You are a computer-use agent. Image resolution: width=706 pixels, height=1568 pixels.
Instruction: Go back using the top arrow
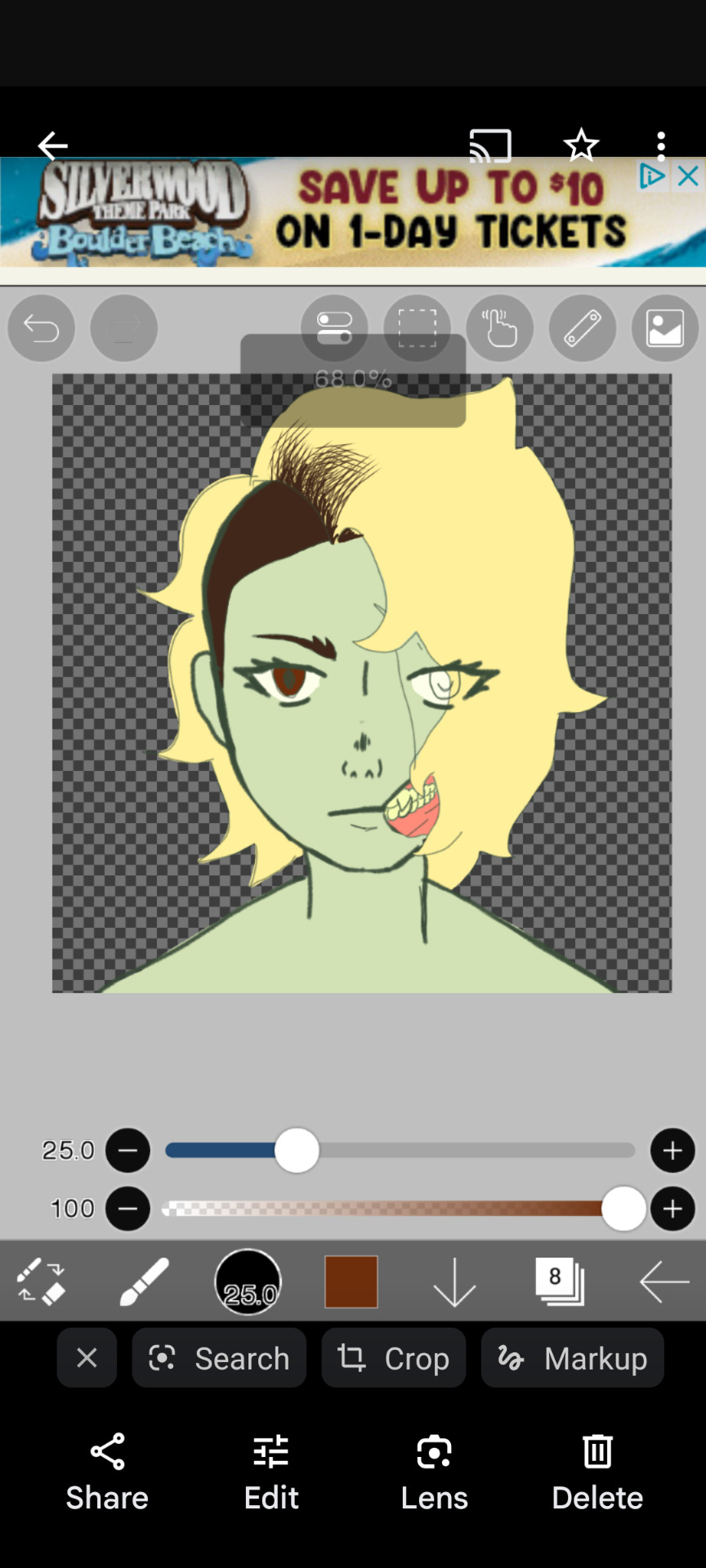52,146
